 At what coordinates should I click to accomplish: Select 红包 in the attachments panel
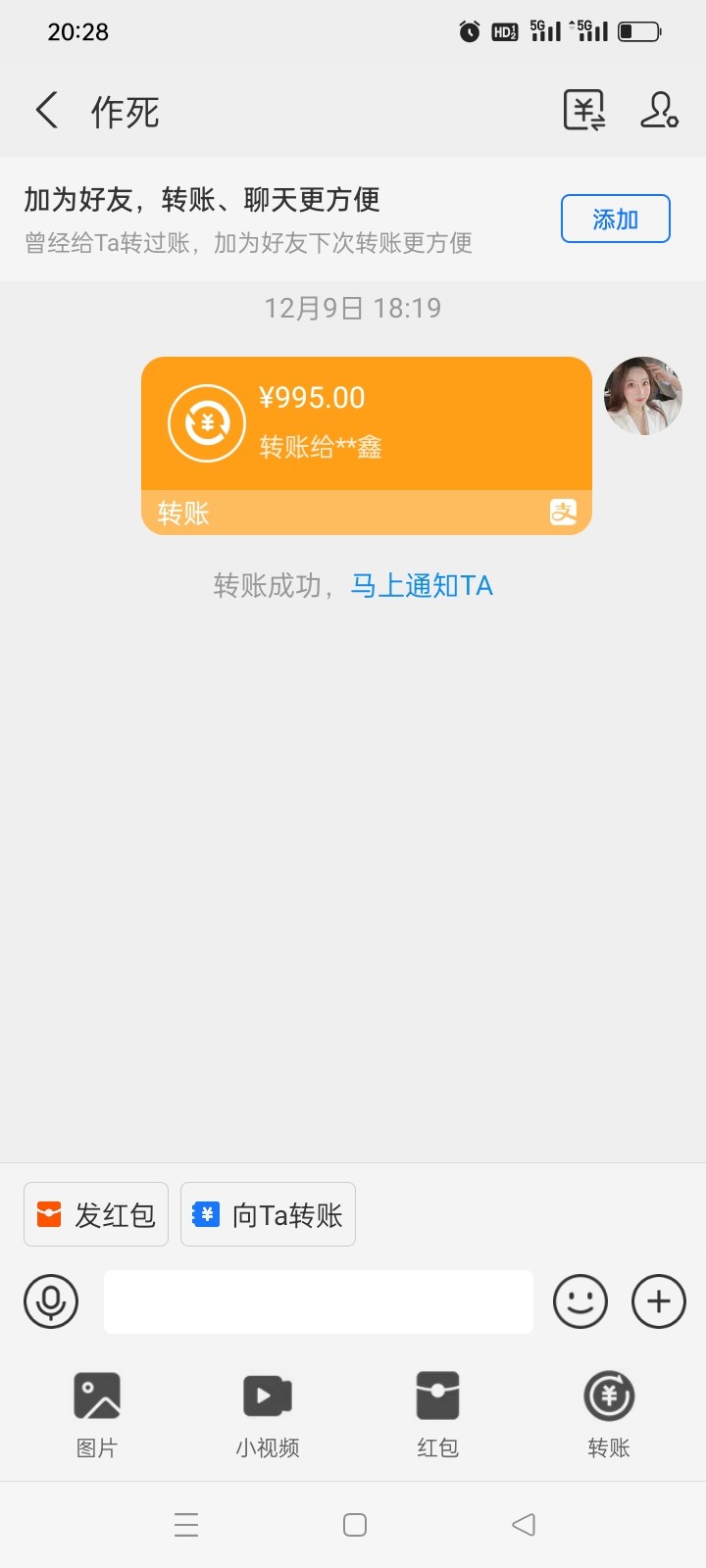pos(437,1413)
